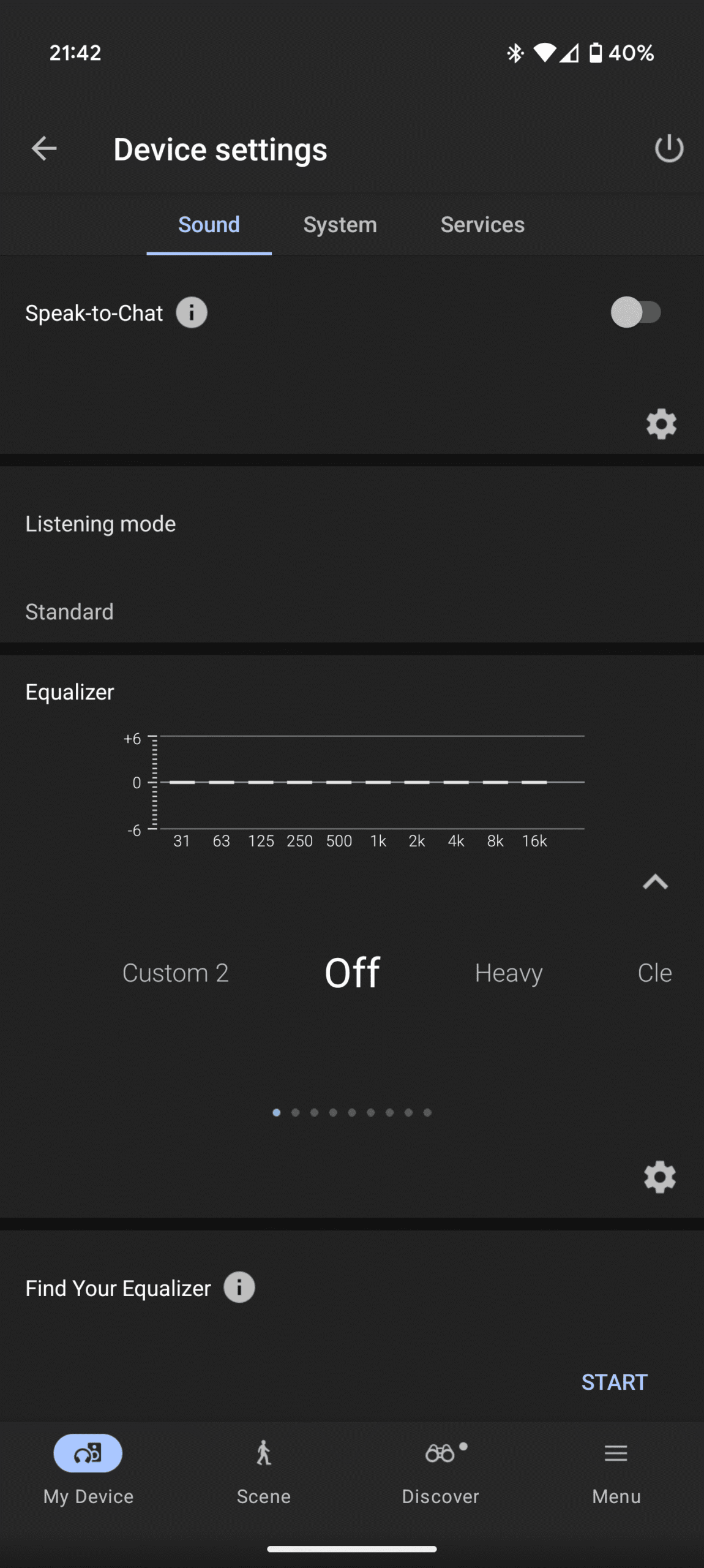Open Equalizer settings gear
This screenshot has height=1568, width=704.
tap(660, 1177)
